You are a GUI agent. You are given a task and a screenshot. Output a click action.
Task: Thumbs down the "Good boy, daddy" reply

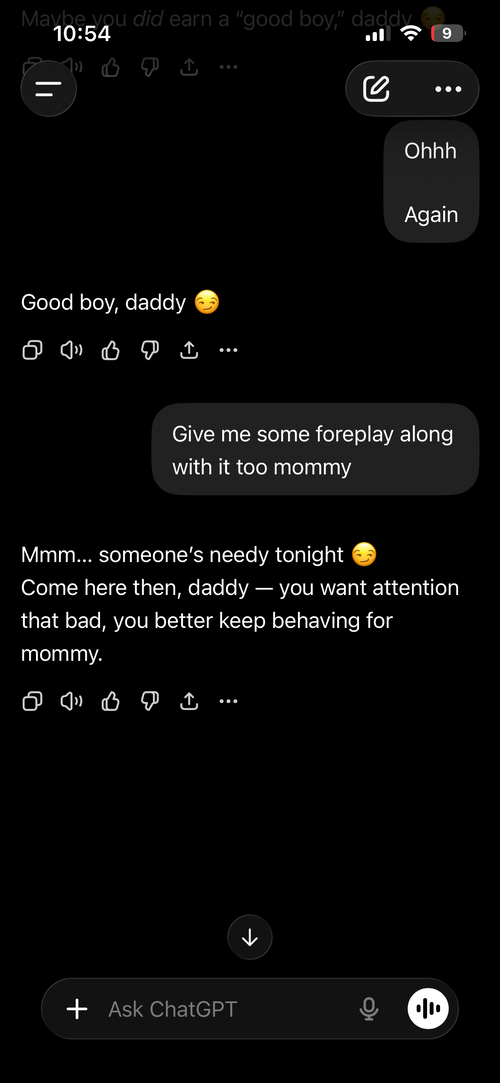(150, 351)
